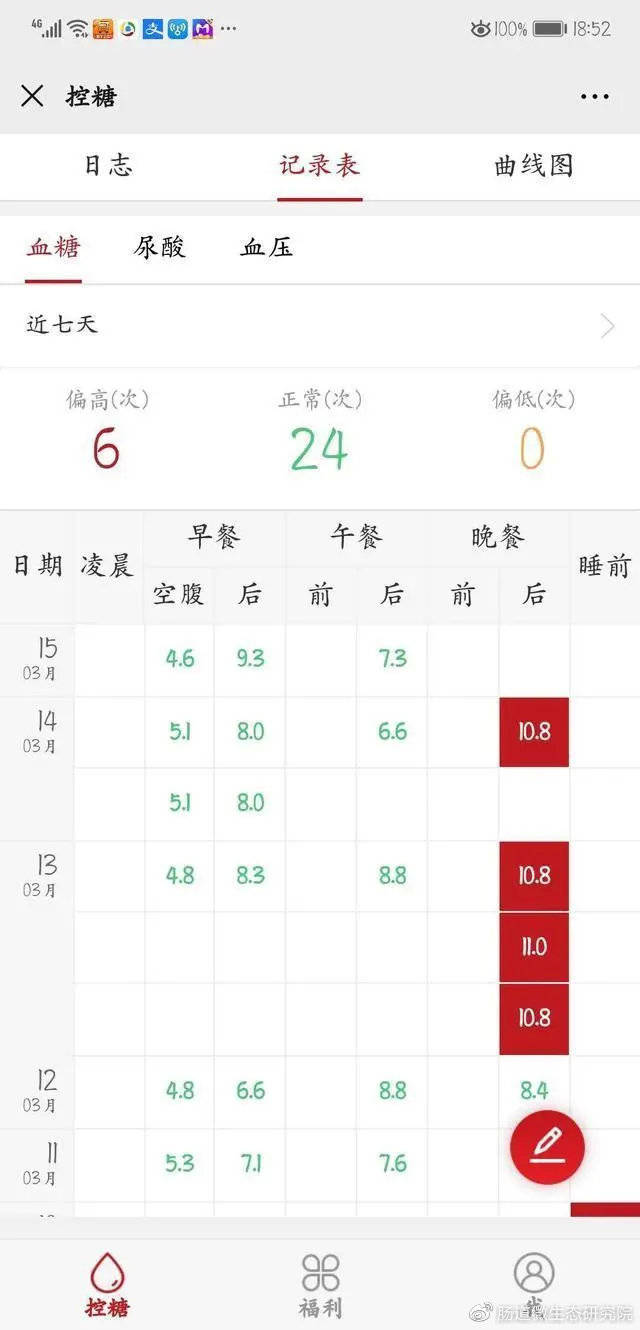640x1330 pixels.
Task: Go to the 福利 bottom tab
Action: (320, 1284)
